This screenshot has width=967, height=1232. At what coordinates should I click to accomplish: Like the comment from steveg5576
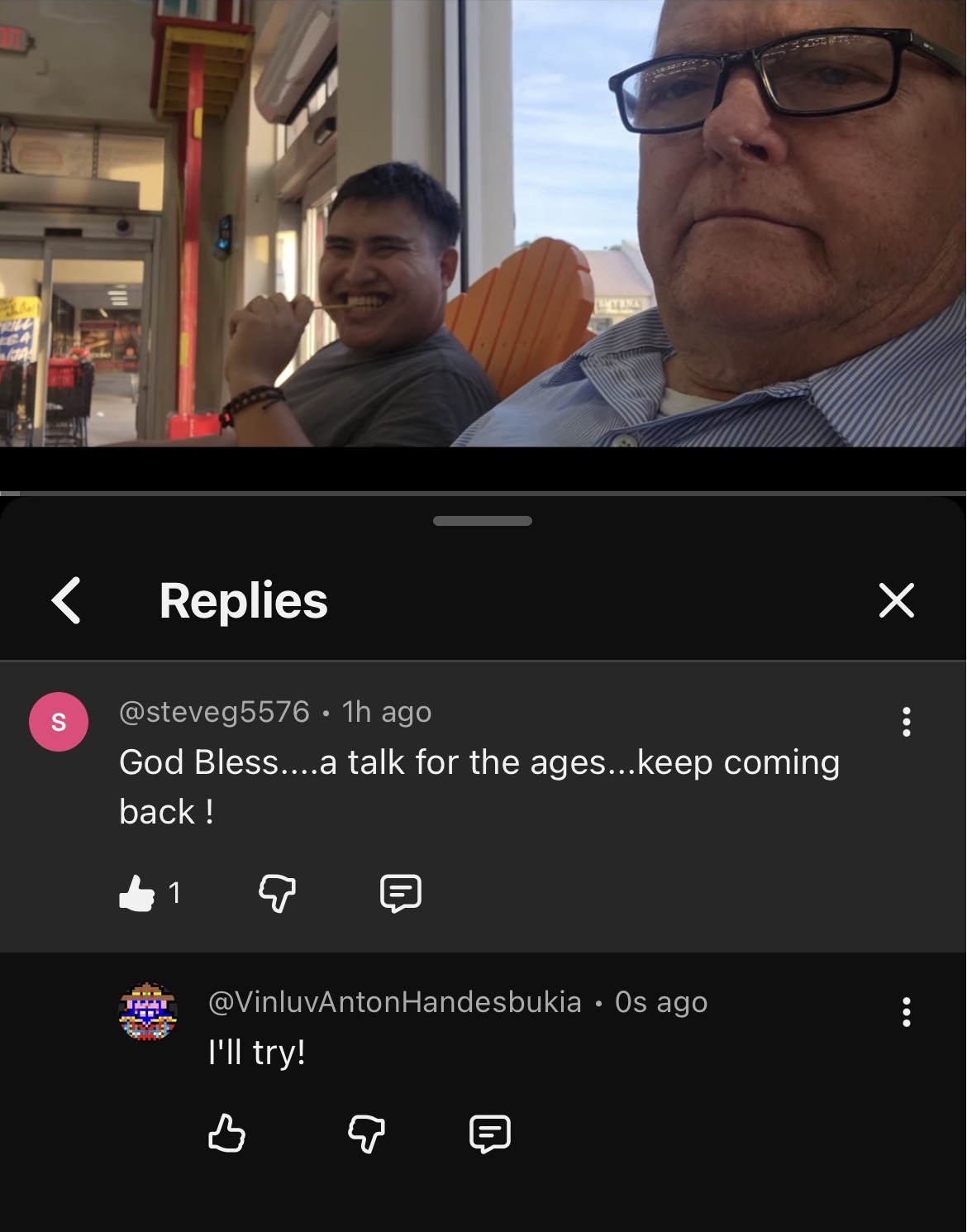point(137,894)
